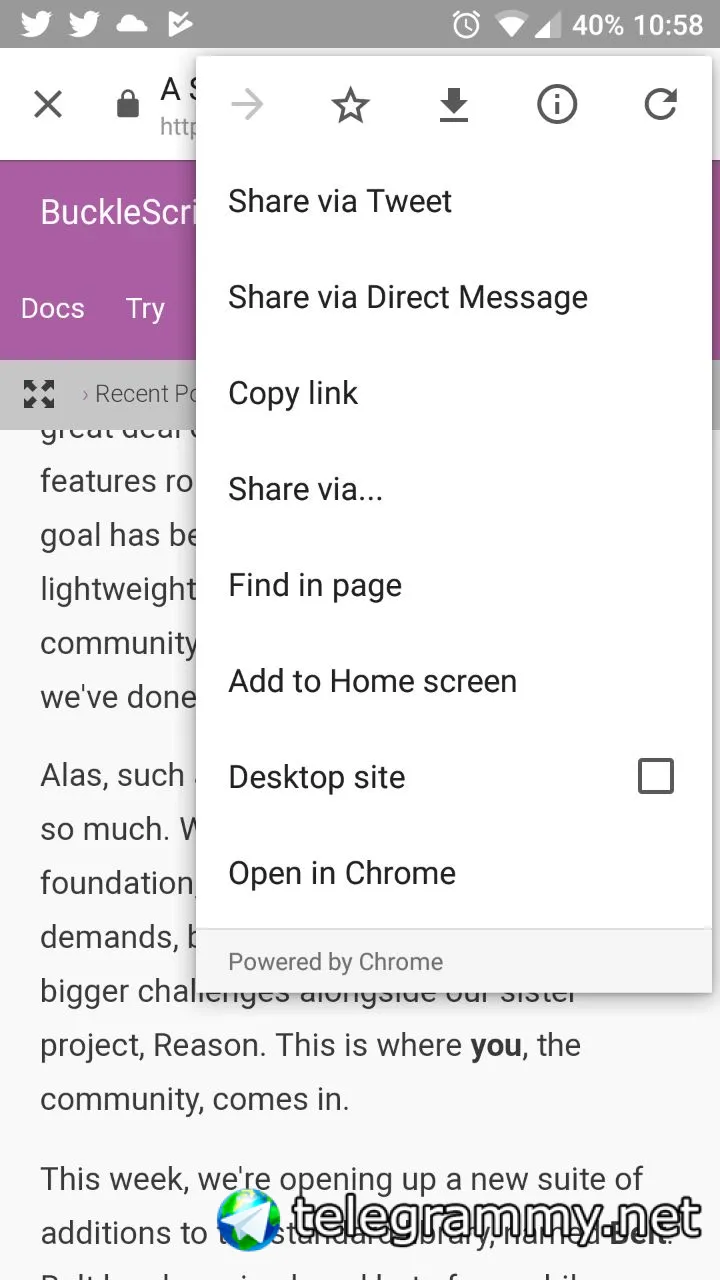Enable the Desktop site checkbox
Screen dimensions: 720x1280
[x=656, y=776]
